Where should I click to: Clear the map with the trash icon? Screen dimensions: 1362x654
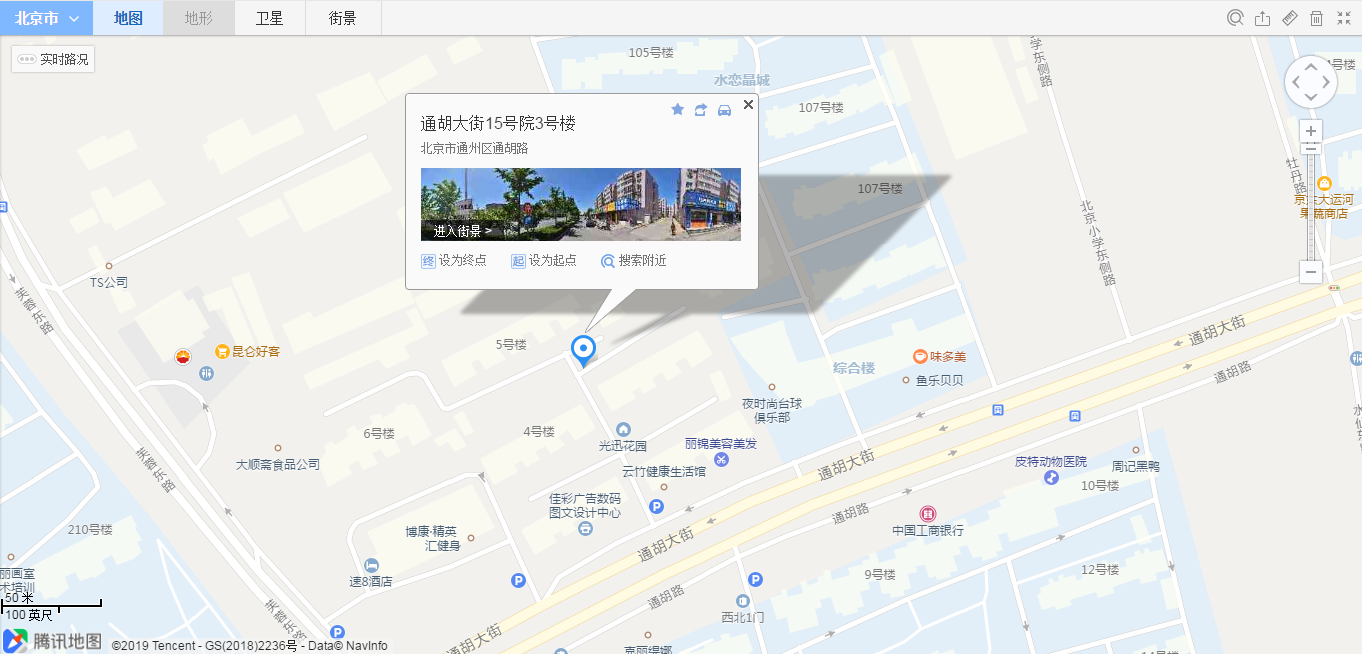coord(1317,18)
